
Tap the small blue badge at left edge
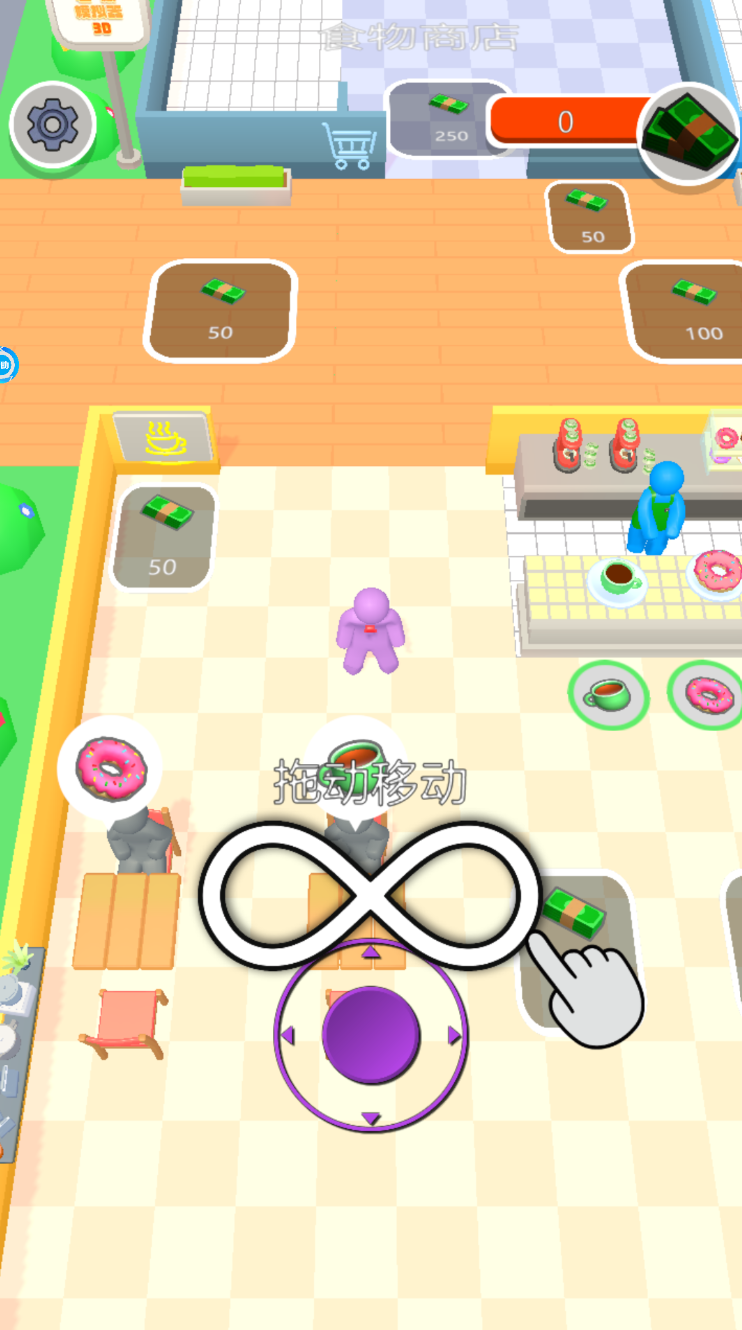click(6, 365)
